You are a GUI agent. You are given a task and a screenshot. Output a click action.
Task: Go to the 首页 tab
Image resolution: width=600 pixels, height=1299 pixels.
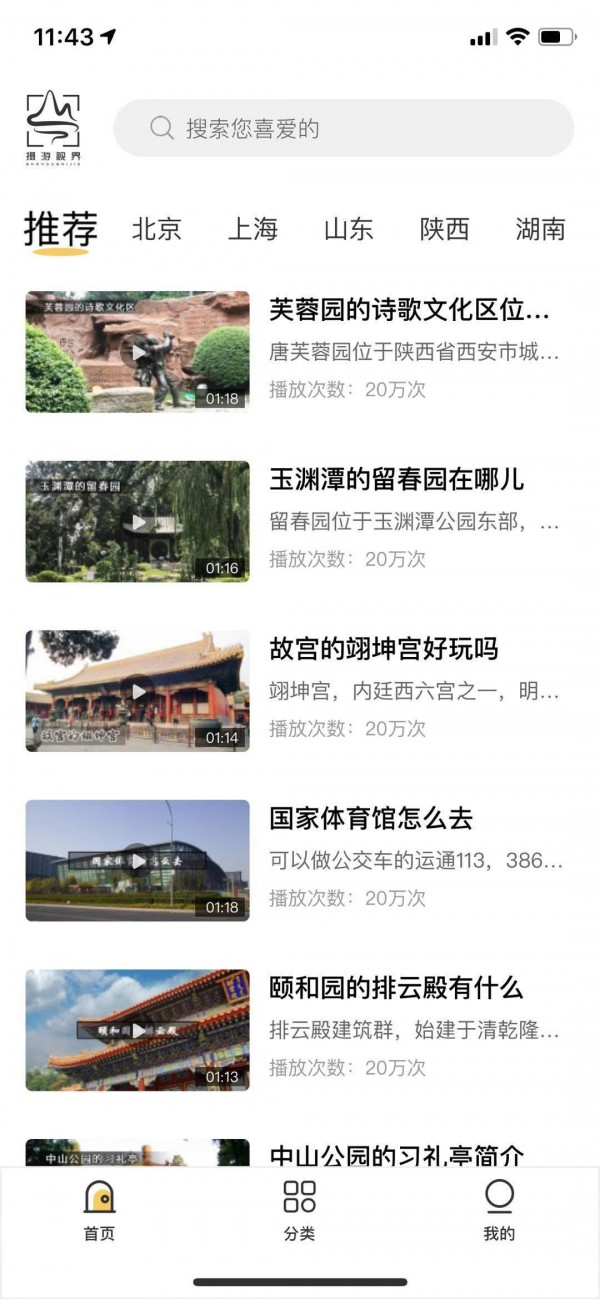pyautogui.click(x=99, y=1209)
